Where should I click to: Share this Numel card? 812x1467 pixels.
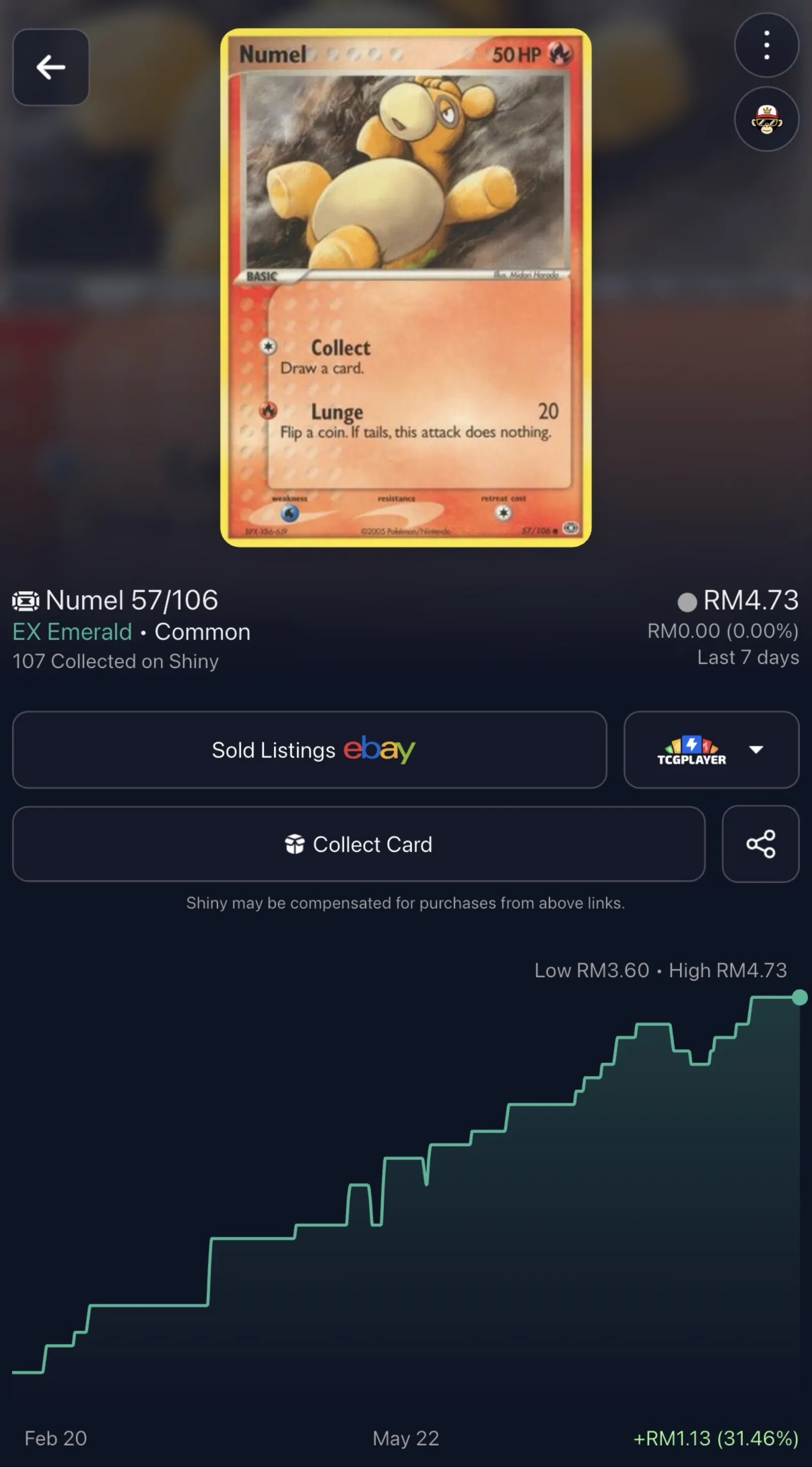point(761,844)
